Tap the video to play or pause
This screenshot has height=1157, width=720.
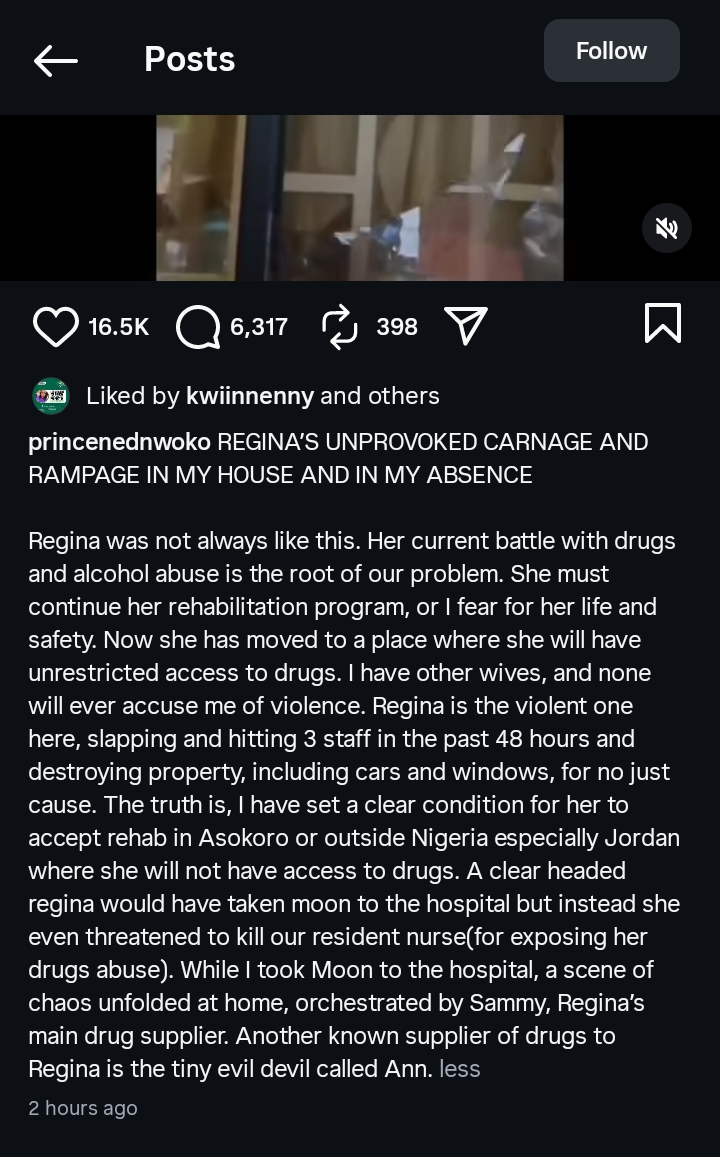tap(359, 198)
